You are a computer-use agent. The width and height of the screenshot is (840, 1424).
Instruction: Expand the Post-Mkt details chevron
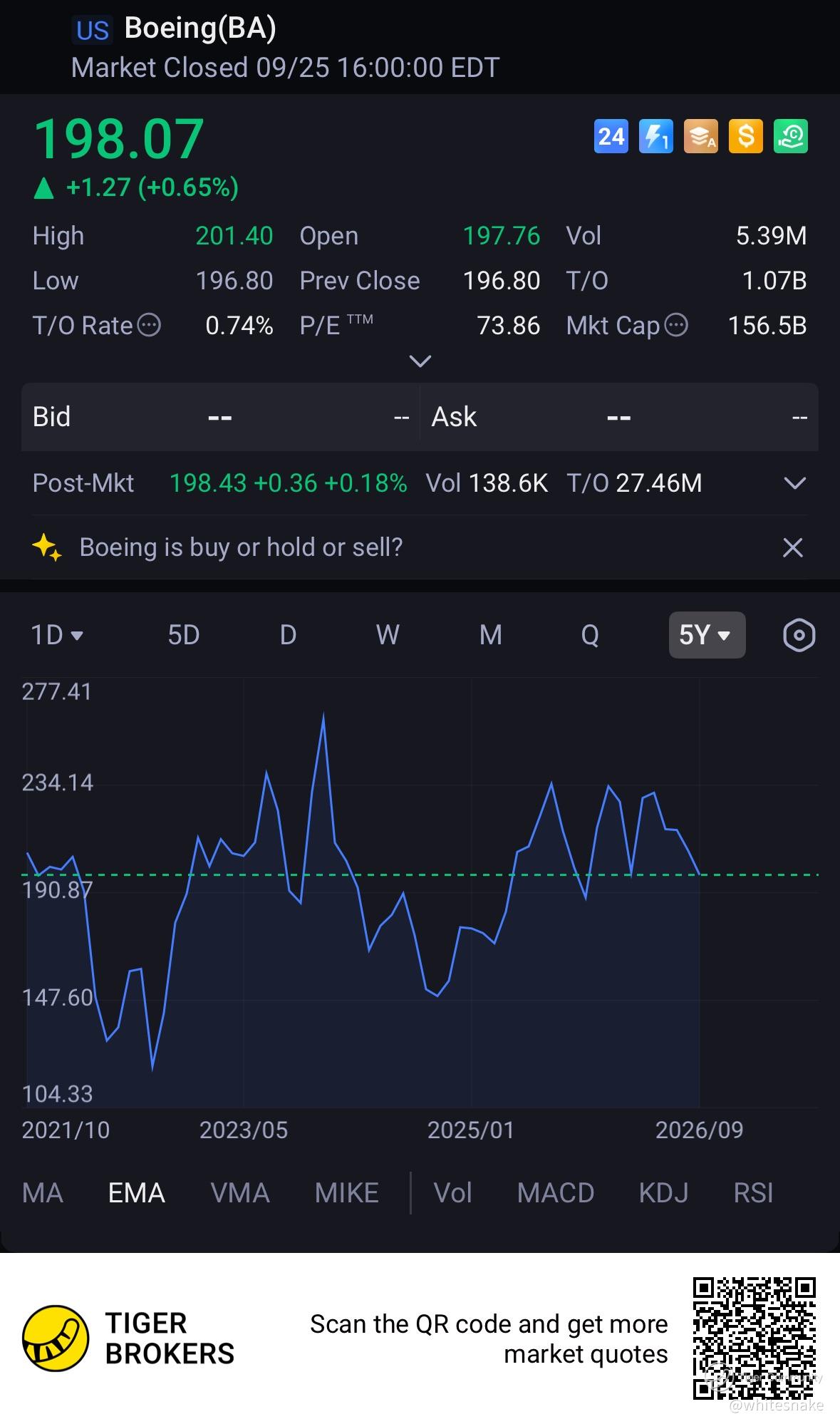click(x=794, y=483)
